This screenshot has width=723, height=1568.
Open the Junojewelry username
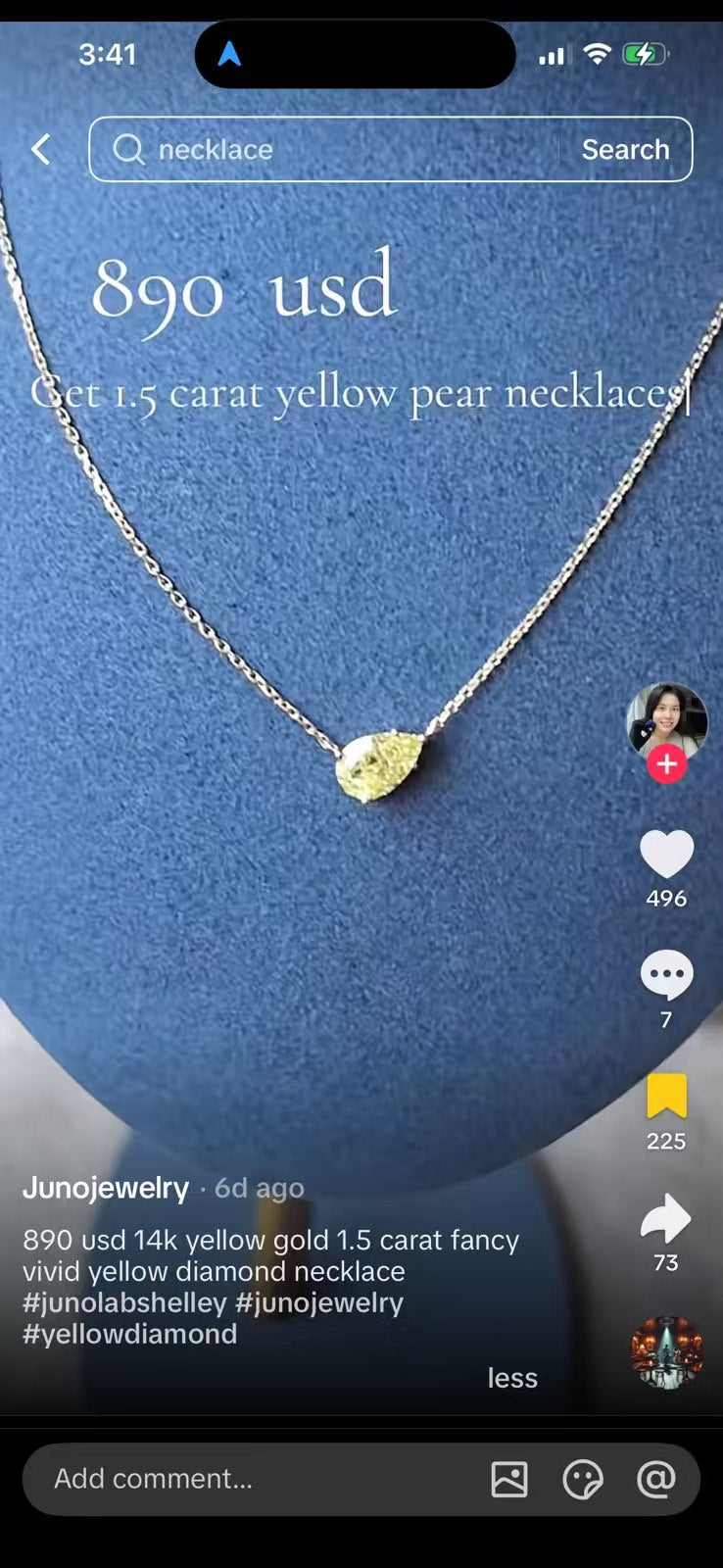point(106,1188)
